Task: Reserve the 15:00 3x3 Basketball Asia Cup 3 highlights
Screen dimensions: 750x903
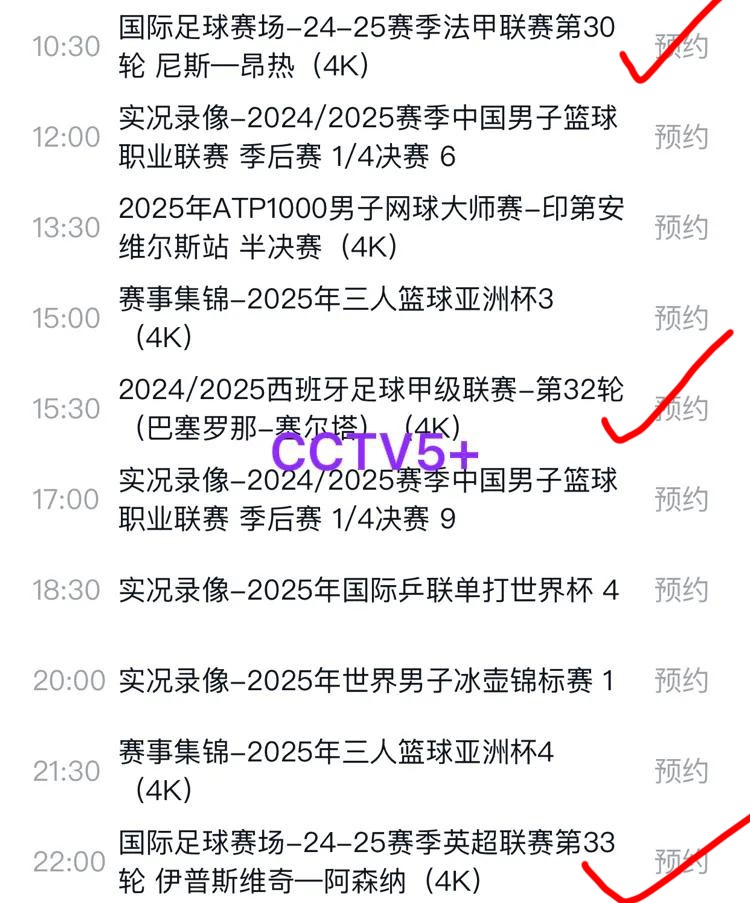Action: 681,318
